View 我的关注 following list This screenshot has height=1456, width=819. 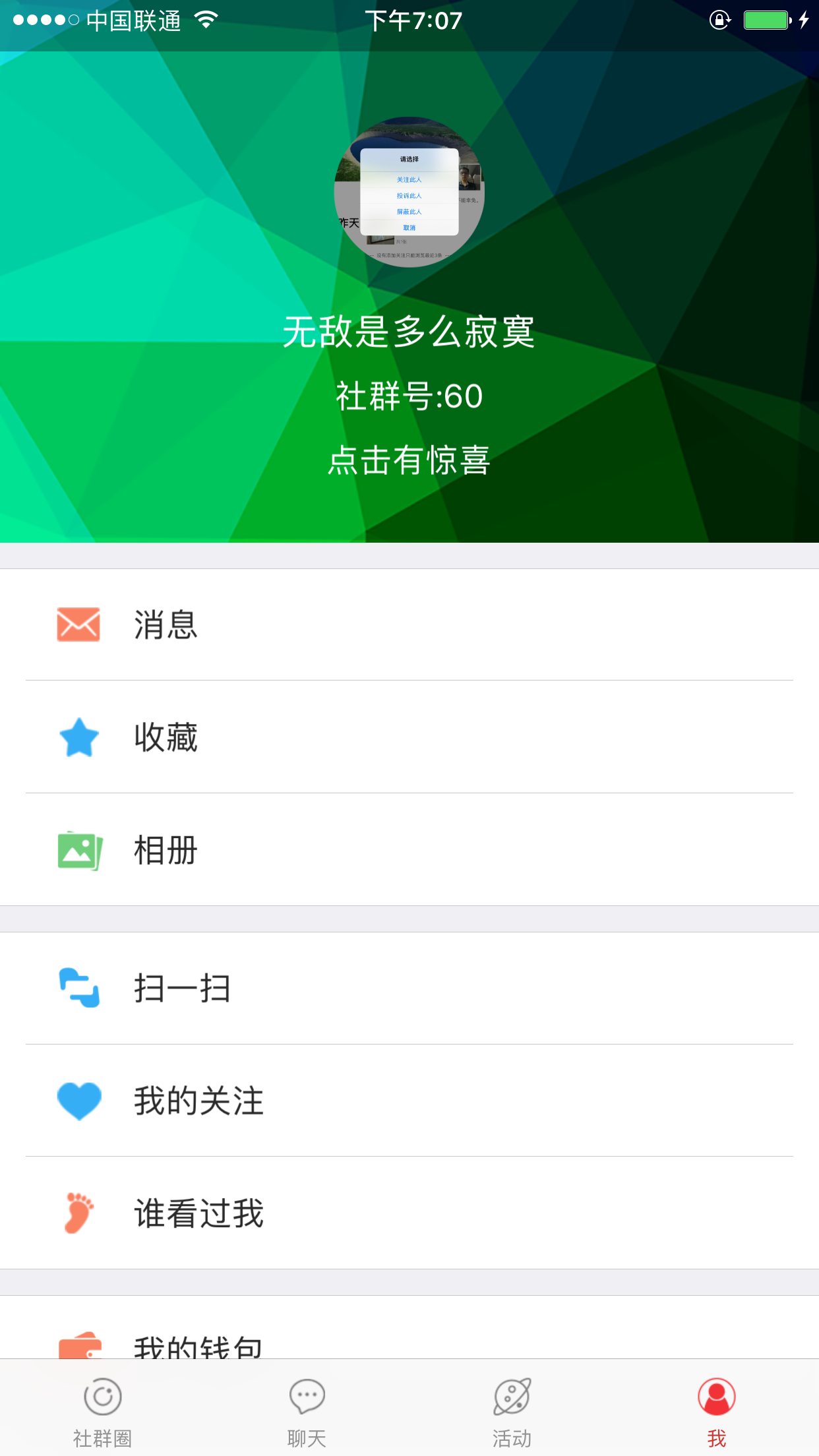[x=409, y=1100]
